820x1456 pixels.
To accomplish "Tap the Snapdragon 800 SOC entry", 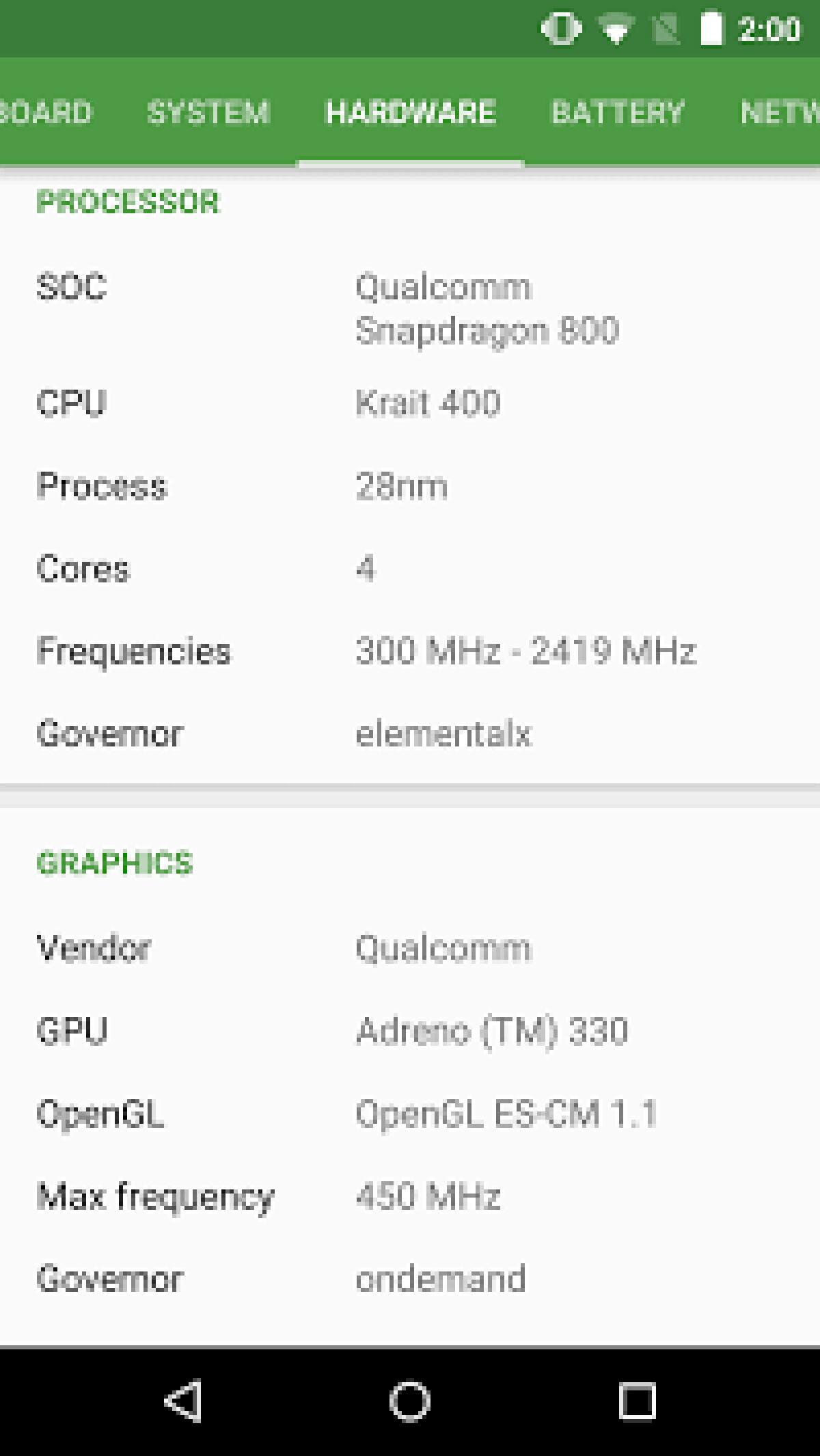I will [410, 309].
